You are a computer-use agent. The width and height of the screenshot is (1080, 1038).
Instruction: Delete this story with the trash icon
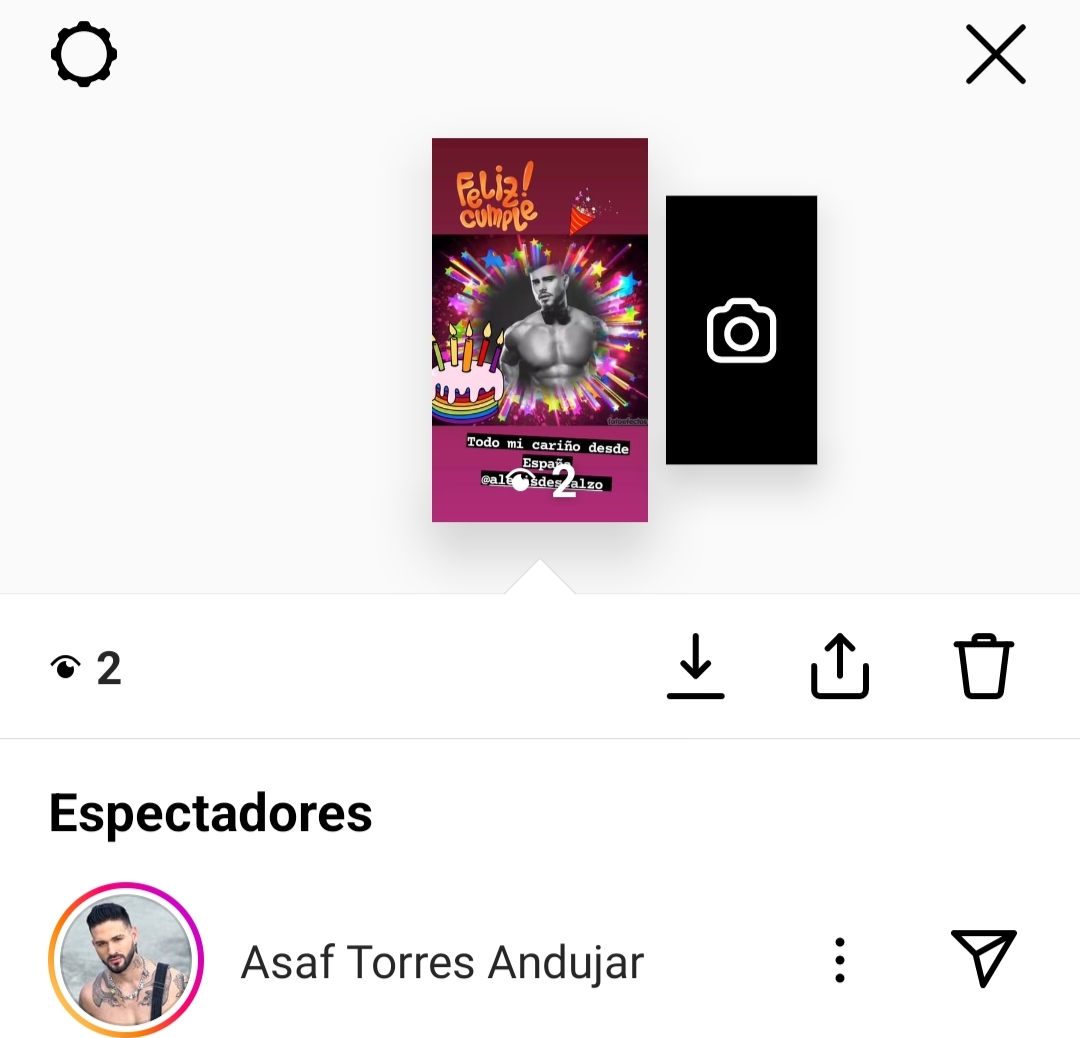click(983, 666)
